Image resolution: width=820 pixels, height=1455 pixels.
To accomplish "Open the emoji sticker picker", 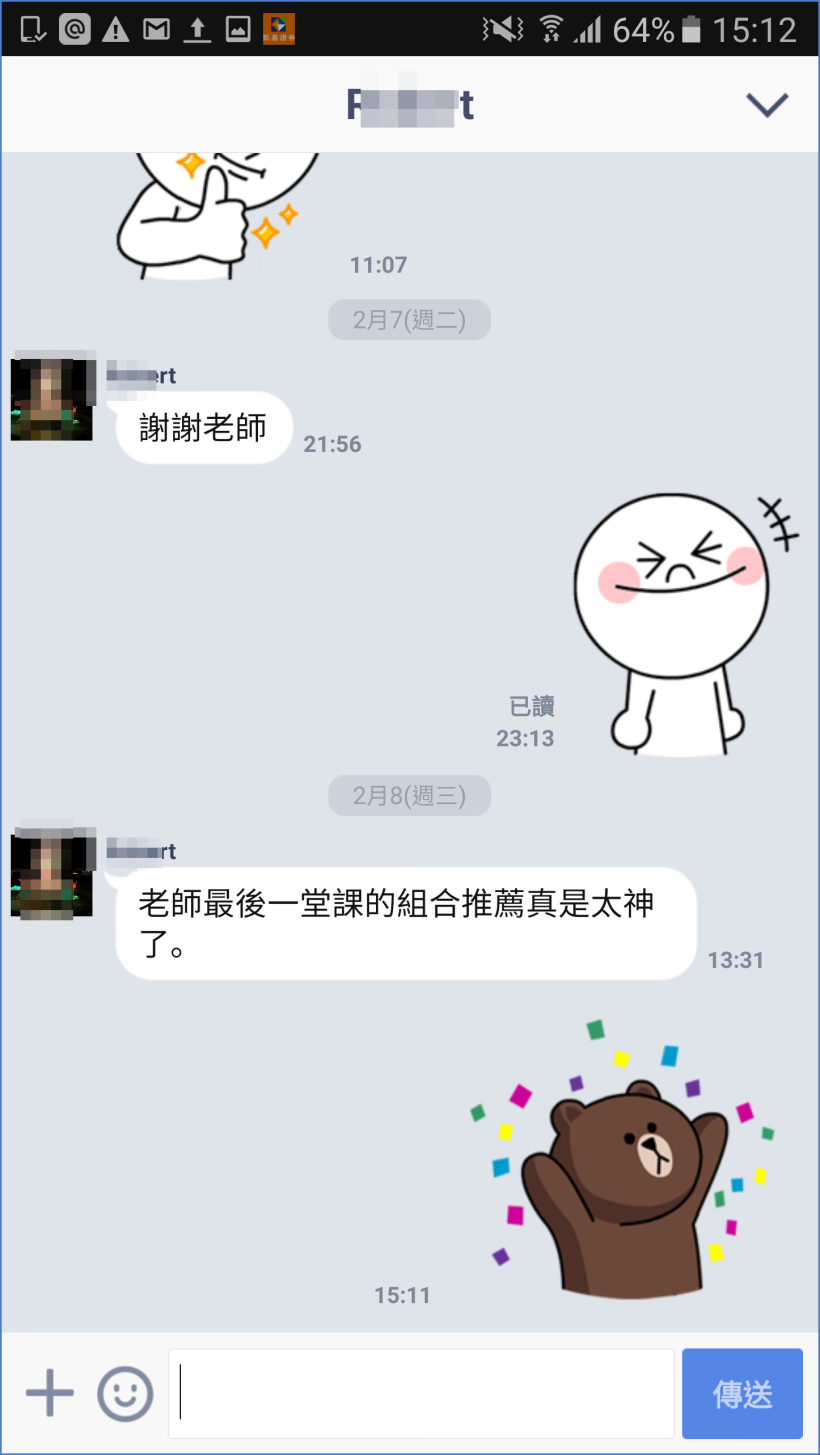I will click(x=125, y=1393).
